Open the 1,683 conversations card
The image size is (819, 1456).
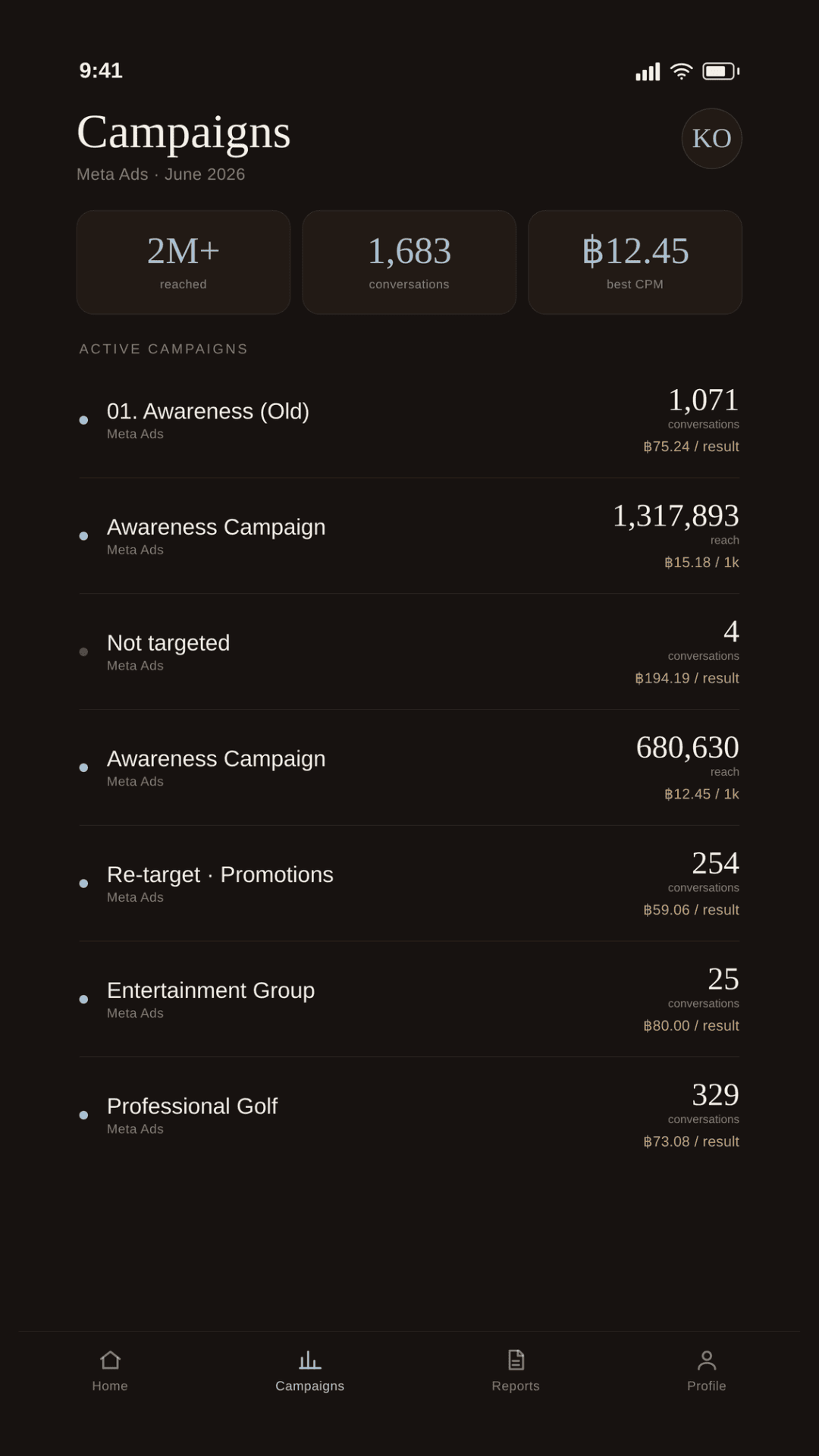[x=409, y=262]
